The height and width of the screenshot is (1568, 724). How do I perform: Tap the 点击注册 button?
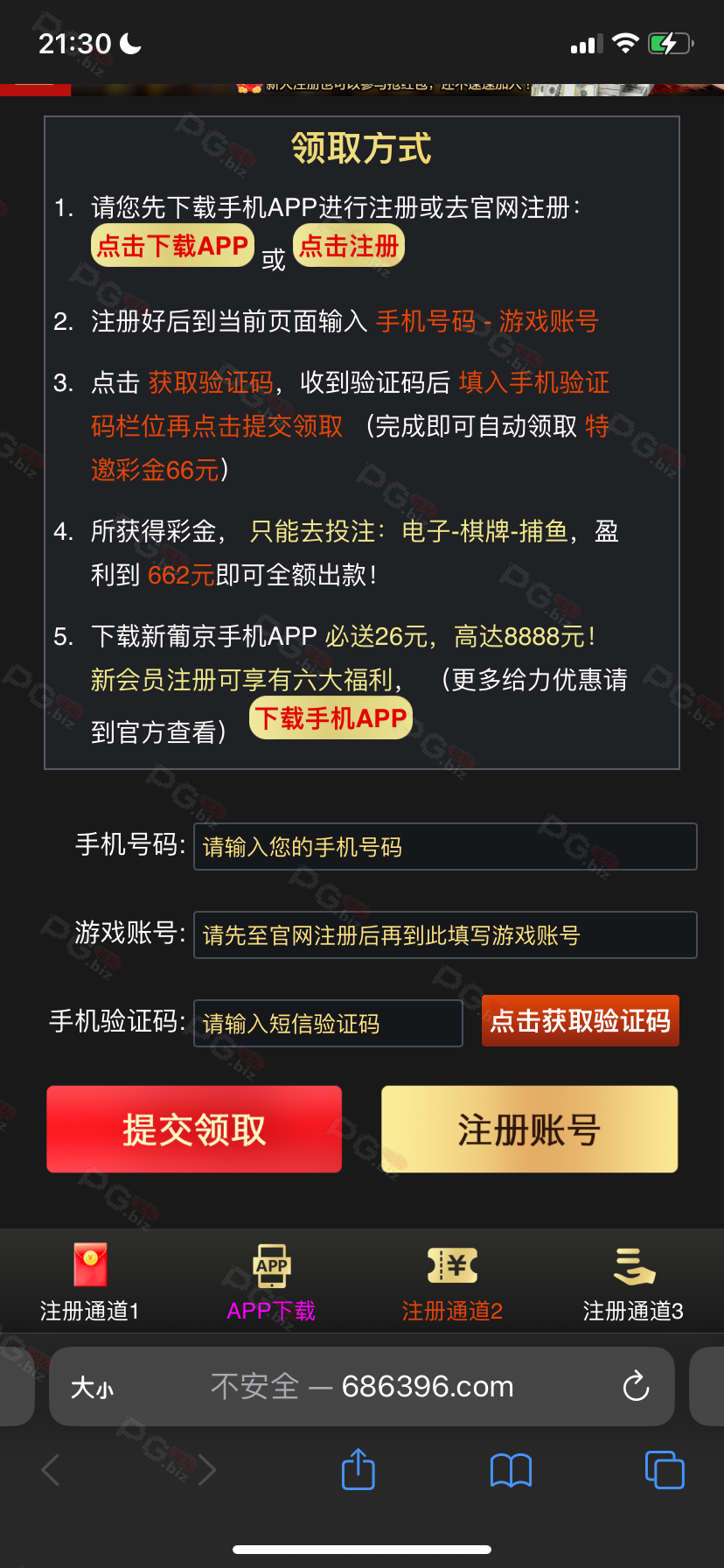pos(349,246)
